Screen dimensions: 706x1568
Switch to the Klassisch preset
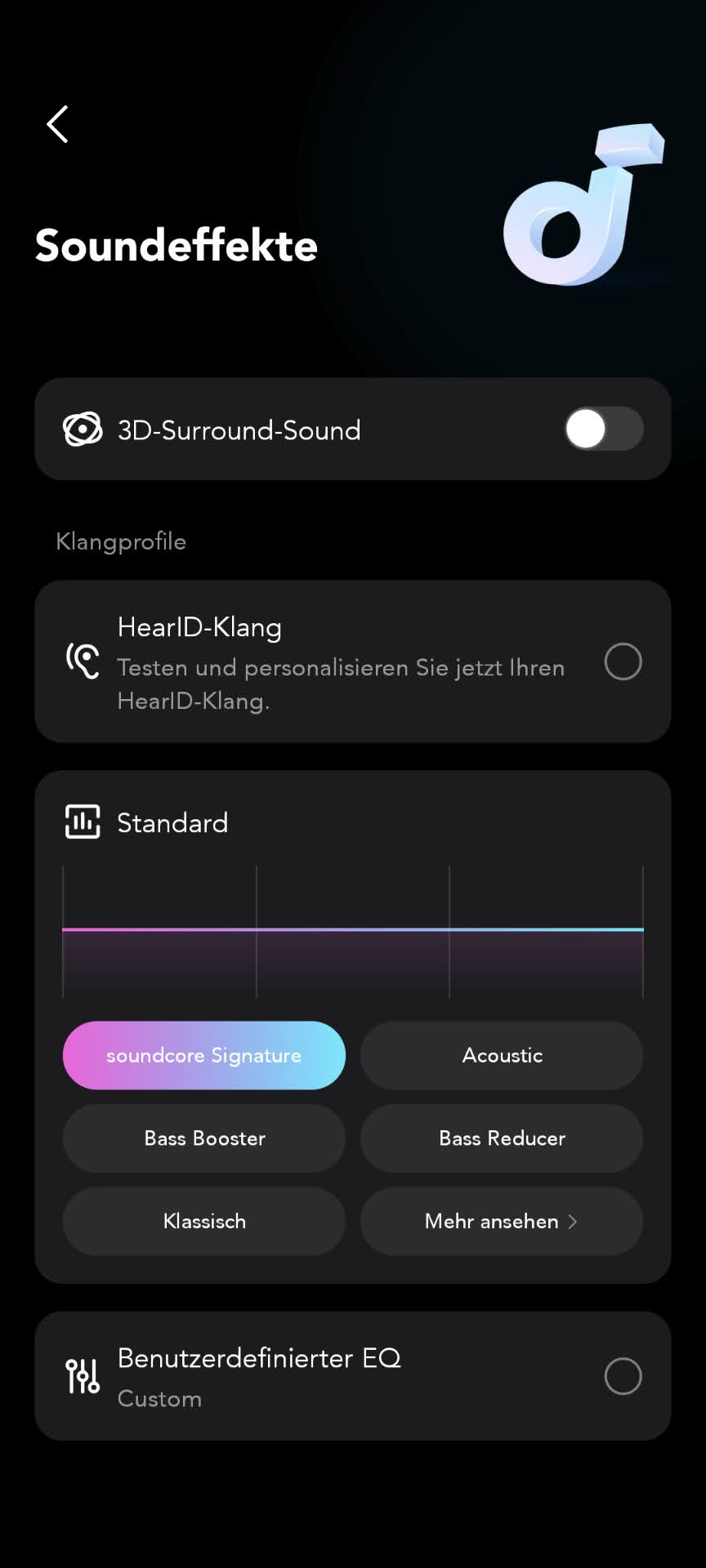(204, 1221)
